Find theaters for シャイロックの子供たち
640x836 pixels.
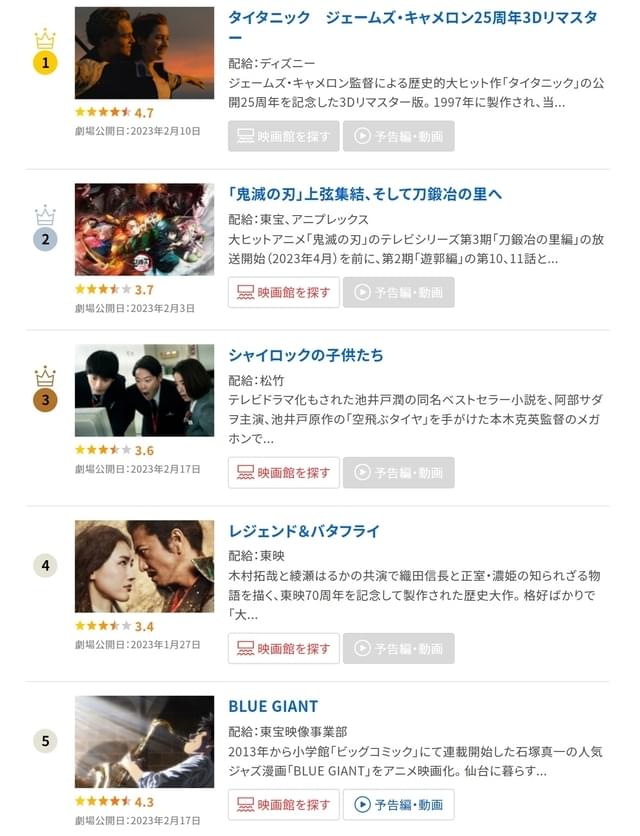(x=284, y=472)
